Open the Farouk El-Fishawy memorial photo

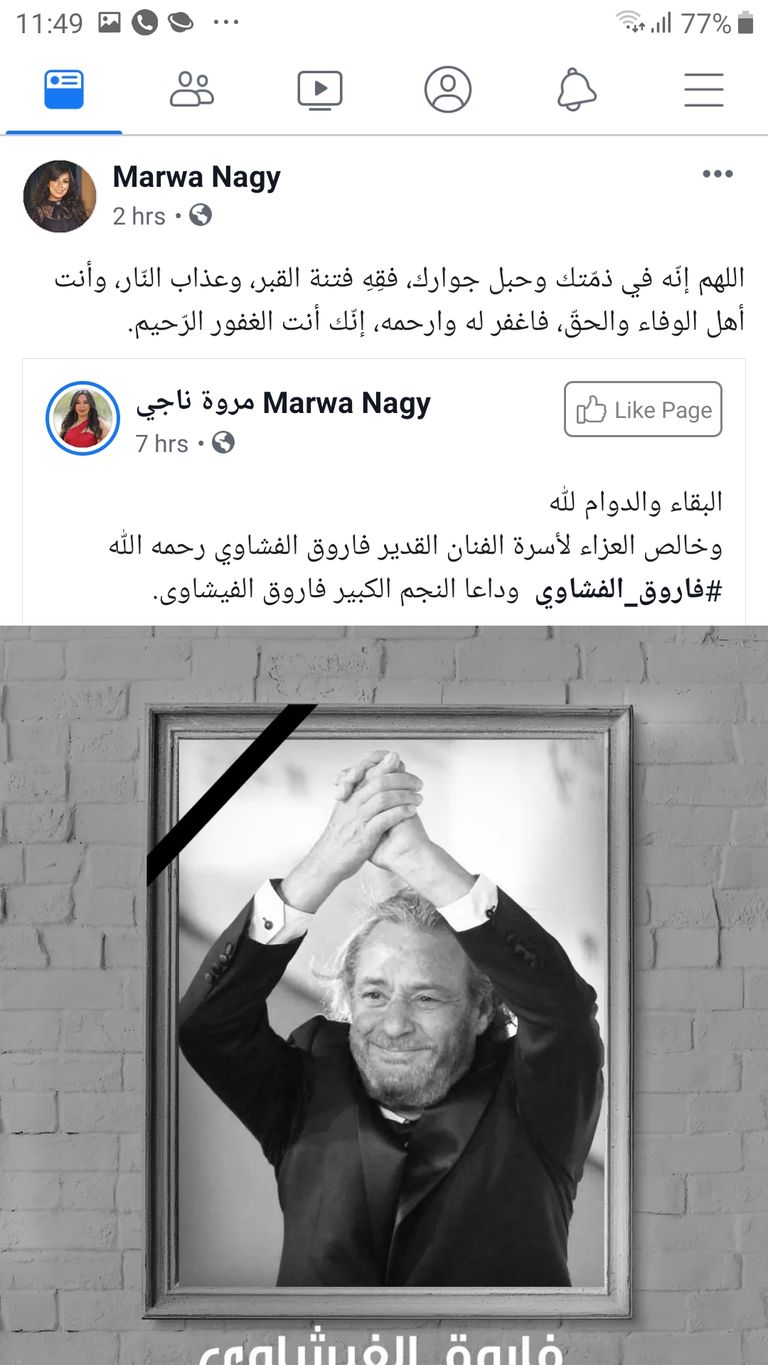pyautogui.click(x=384, y=990)
